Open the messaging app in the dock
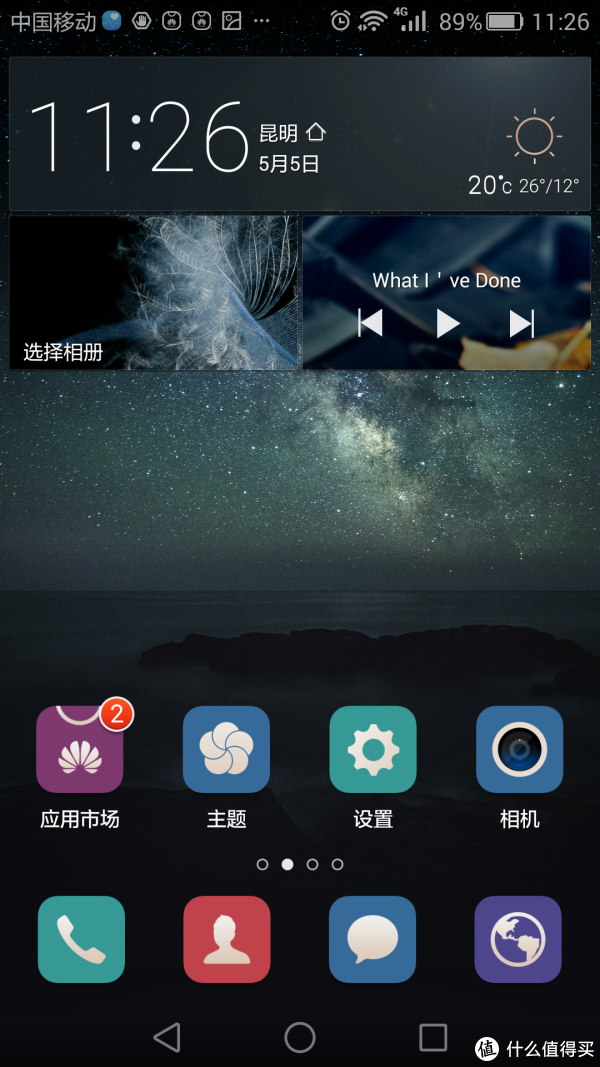Viewport: 600px width, 1067px height. [x=373, y=939]
